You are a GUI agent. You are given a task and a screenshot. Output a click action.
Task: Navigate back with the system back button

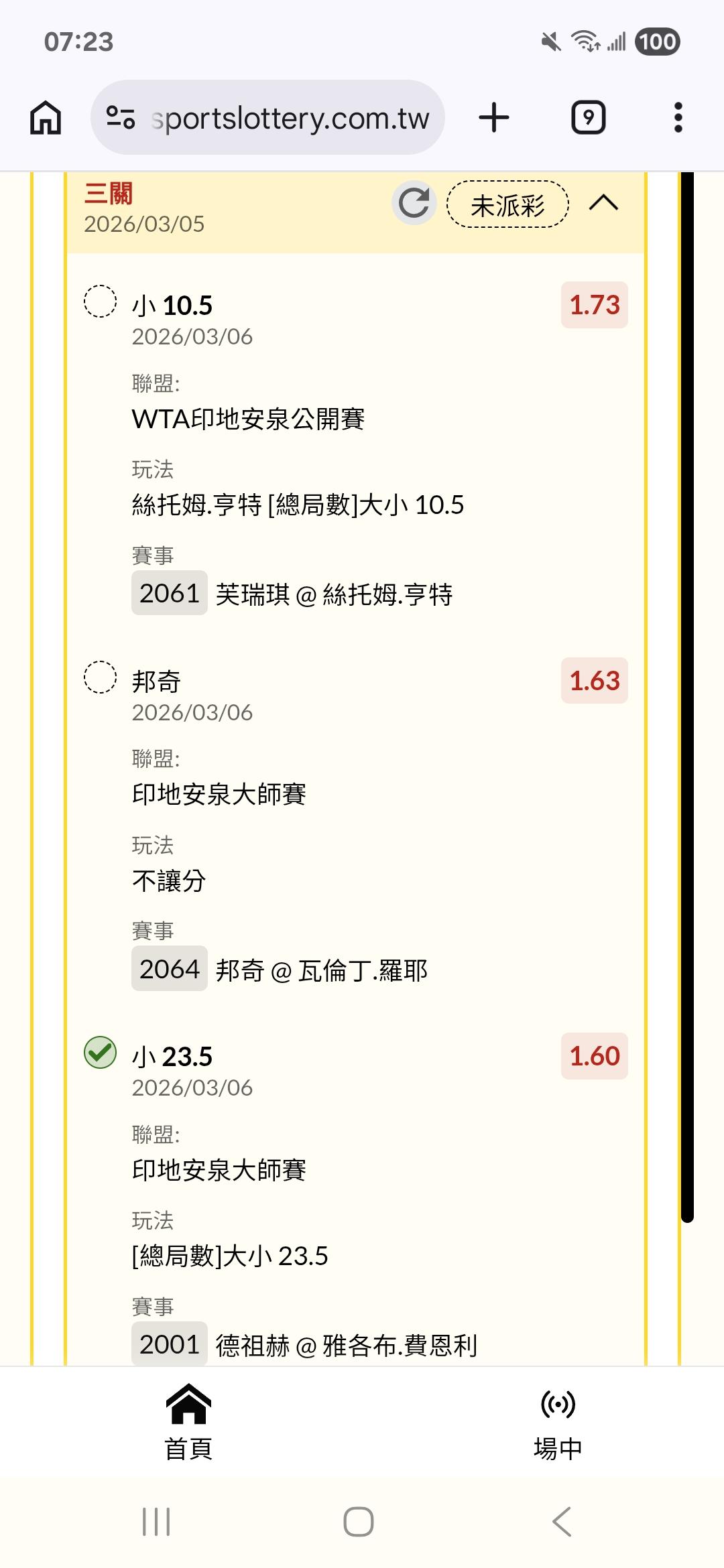(562, 1521)
